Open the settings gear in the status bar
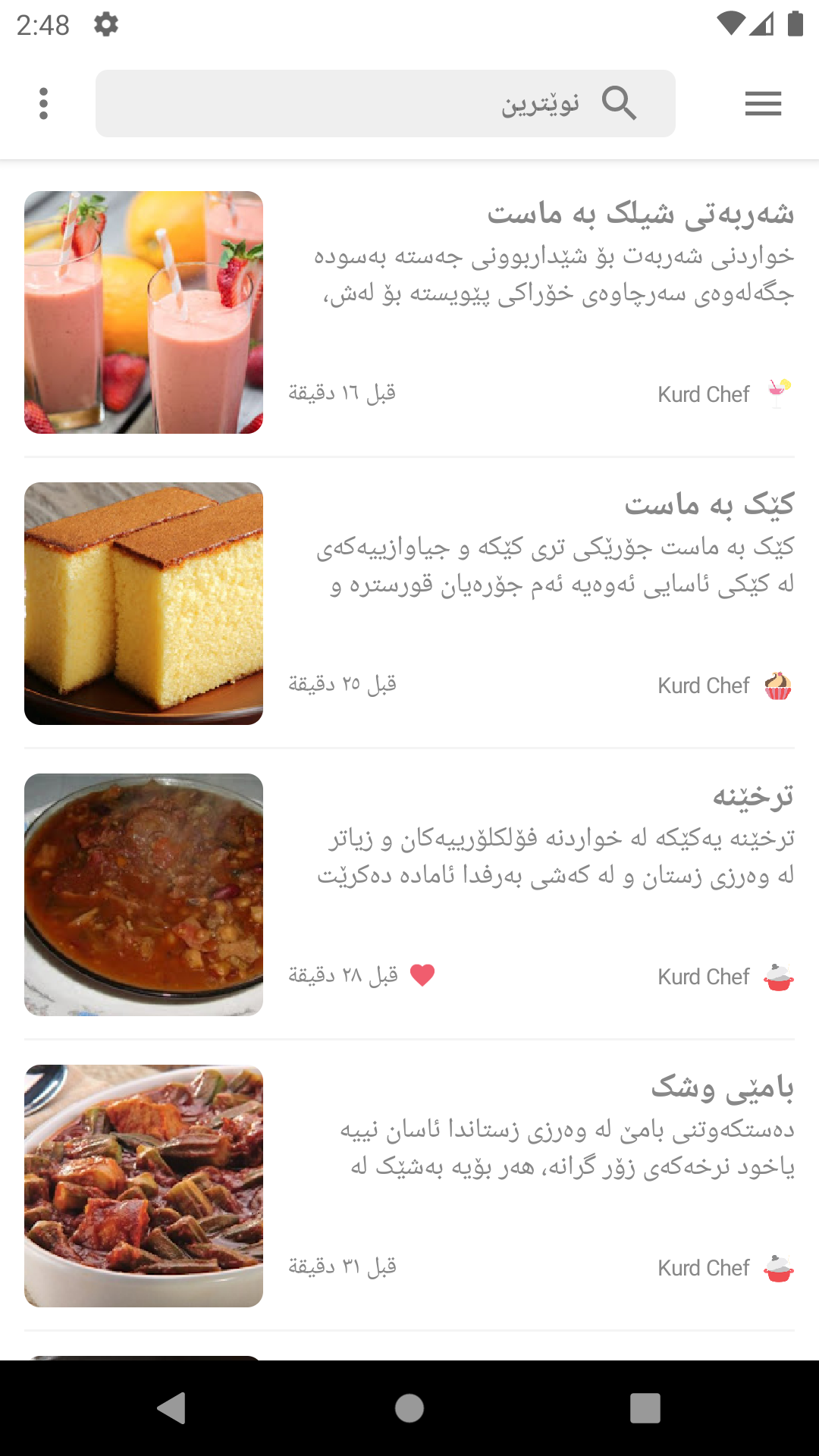Image resolution: width=819 pixels, height=1456 pixels. [105, 24]
